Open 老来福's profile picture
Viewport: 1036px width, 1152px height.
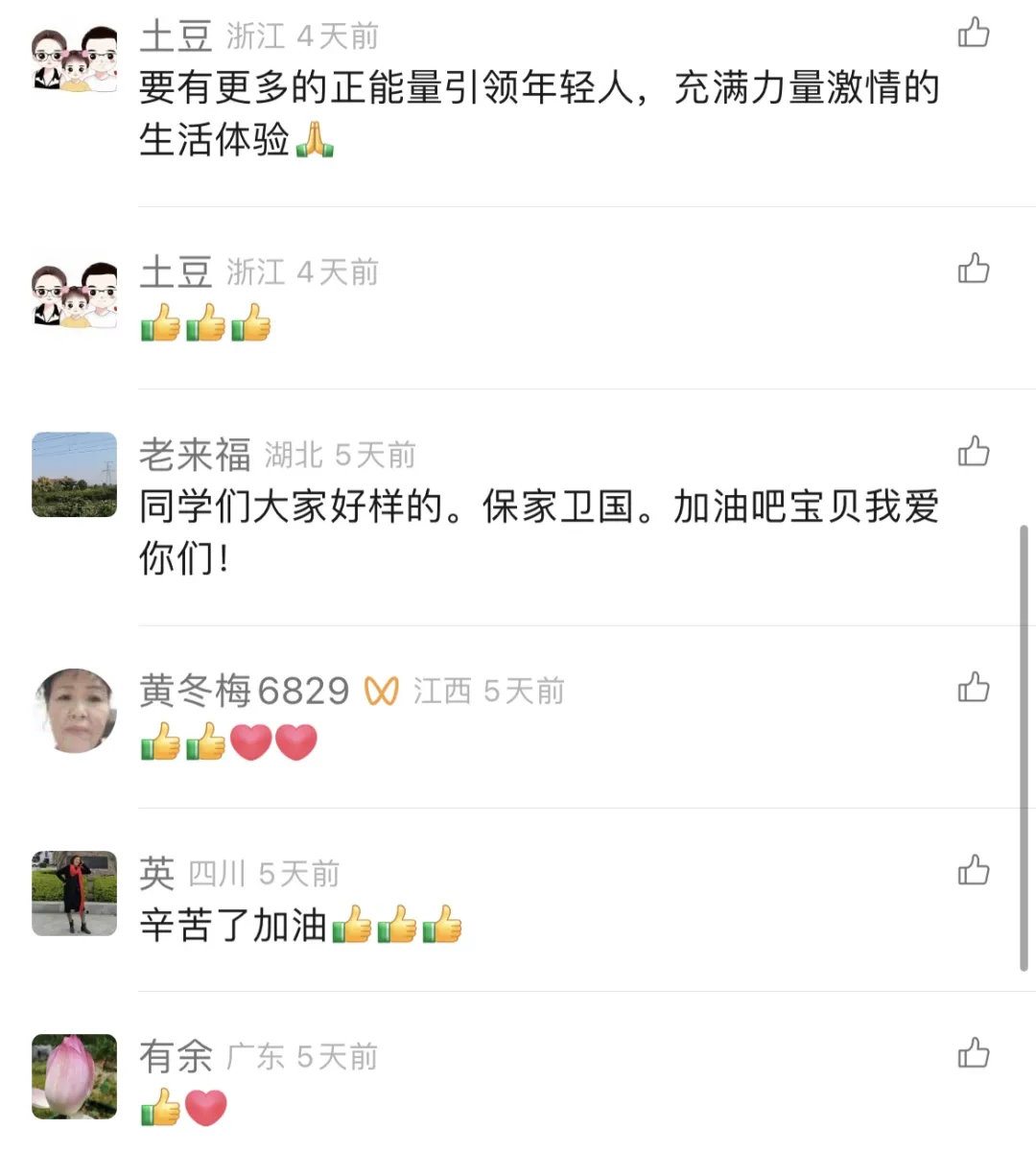point(75,475)
